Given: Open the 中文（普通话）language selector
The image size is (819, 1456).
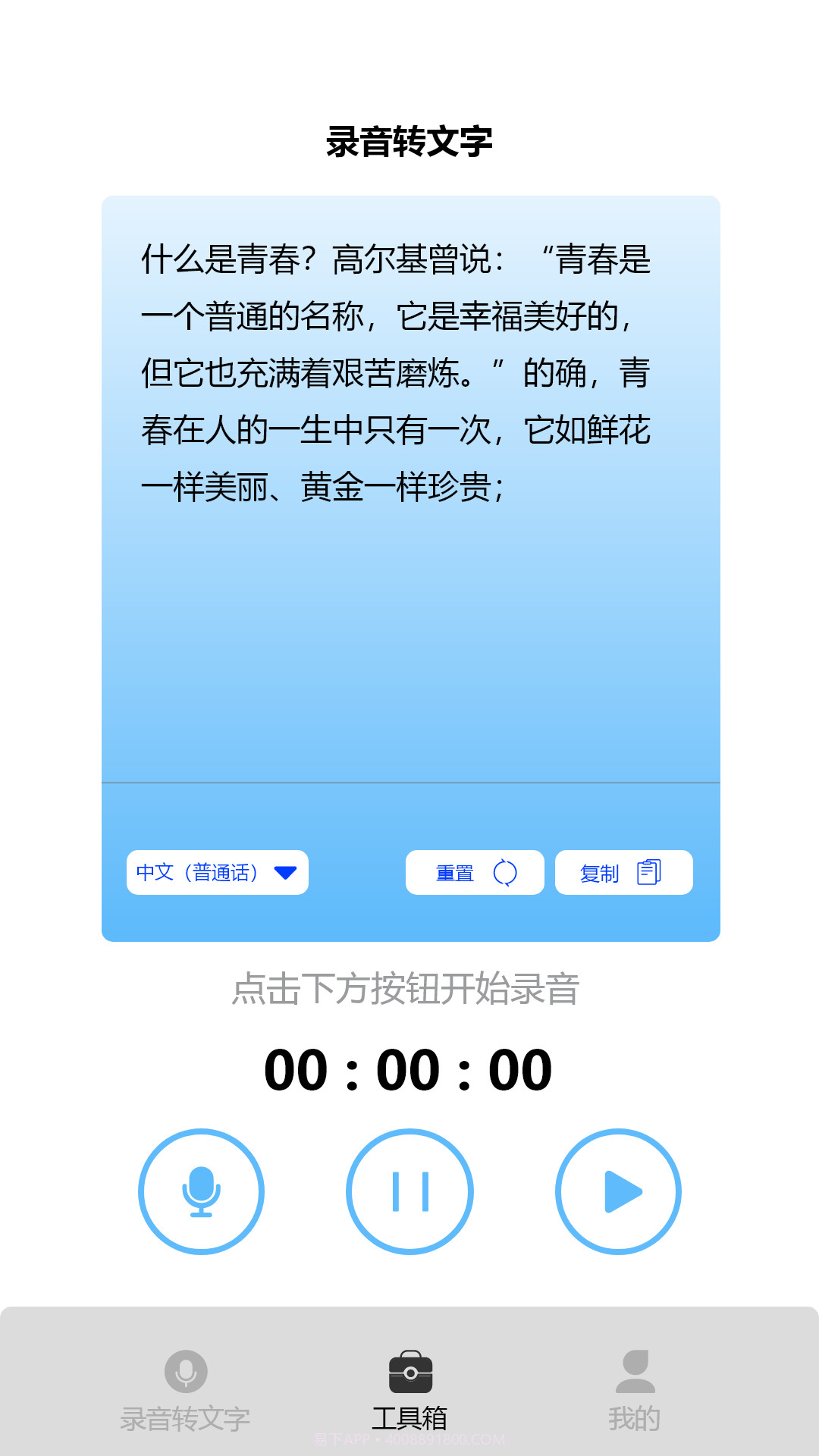Looking at the screenshot, I should point(218,872).
